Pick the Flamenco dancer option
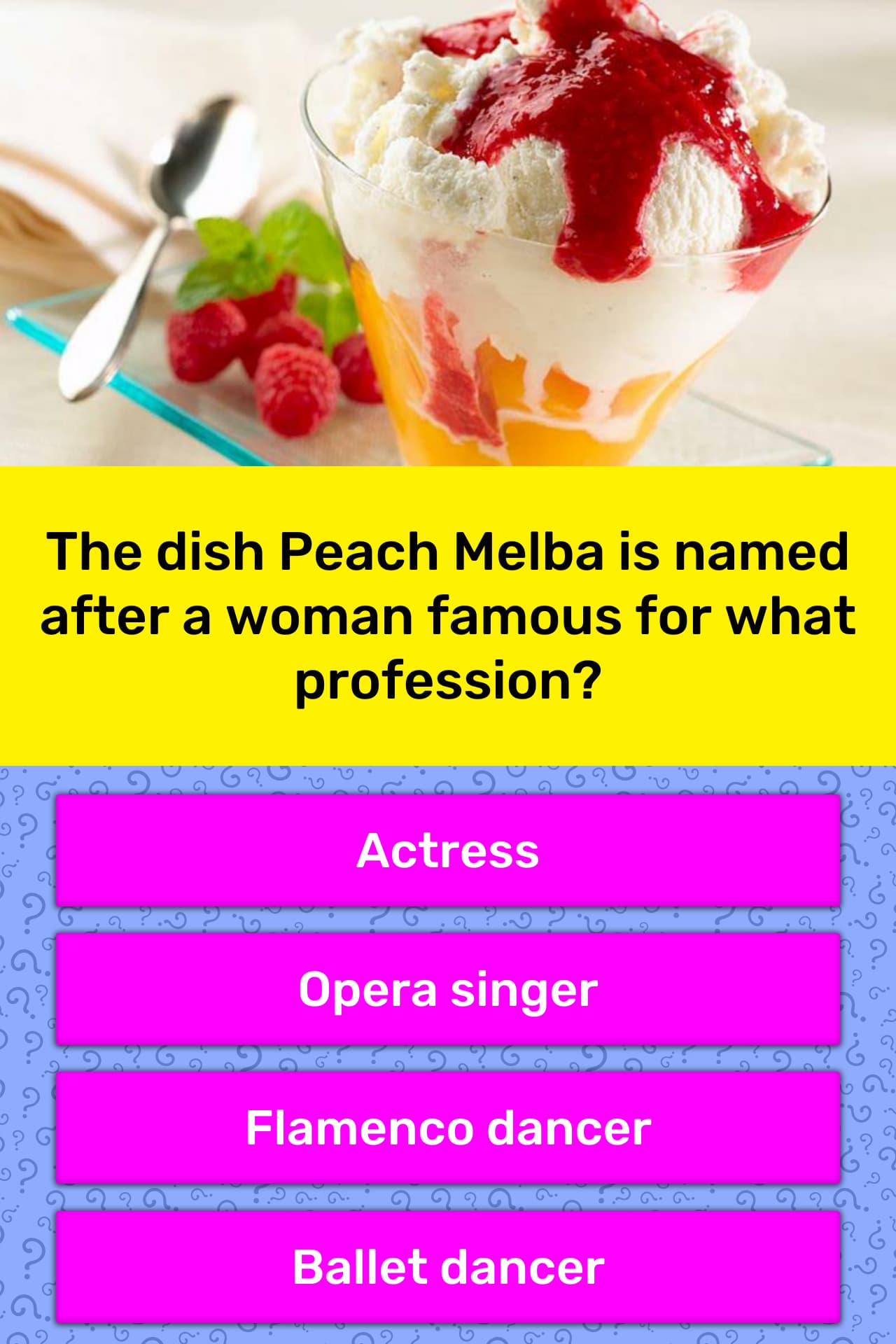 (x=448, y=1128)
